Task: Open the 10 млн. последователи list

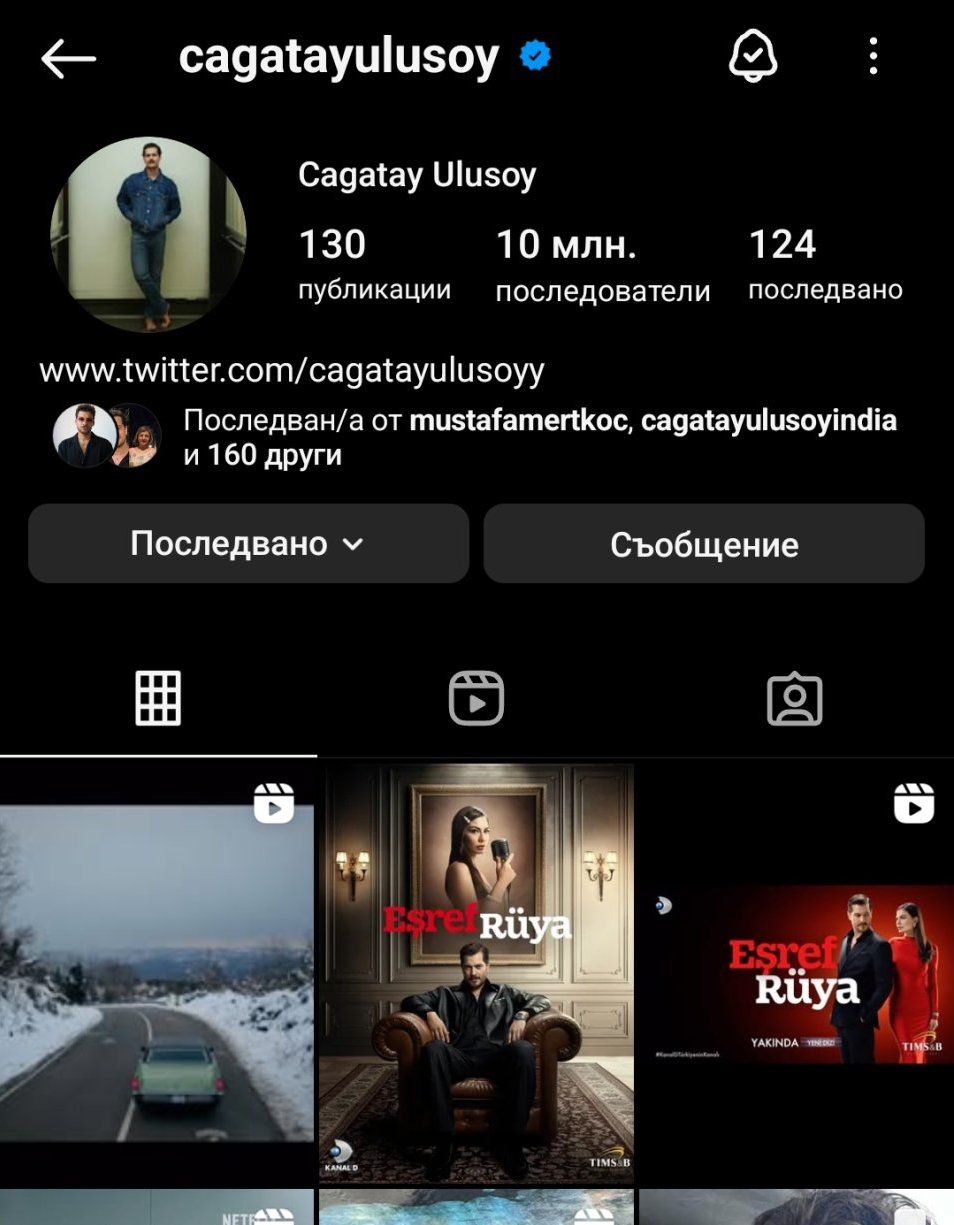Action: (602, 265)
